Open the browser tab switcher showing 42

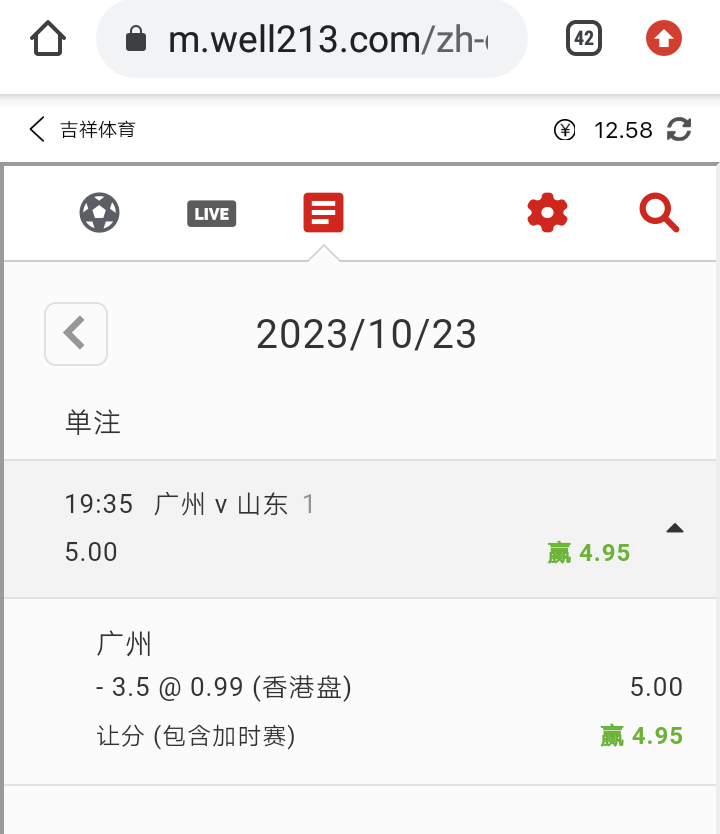[x=584, y=40]
